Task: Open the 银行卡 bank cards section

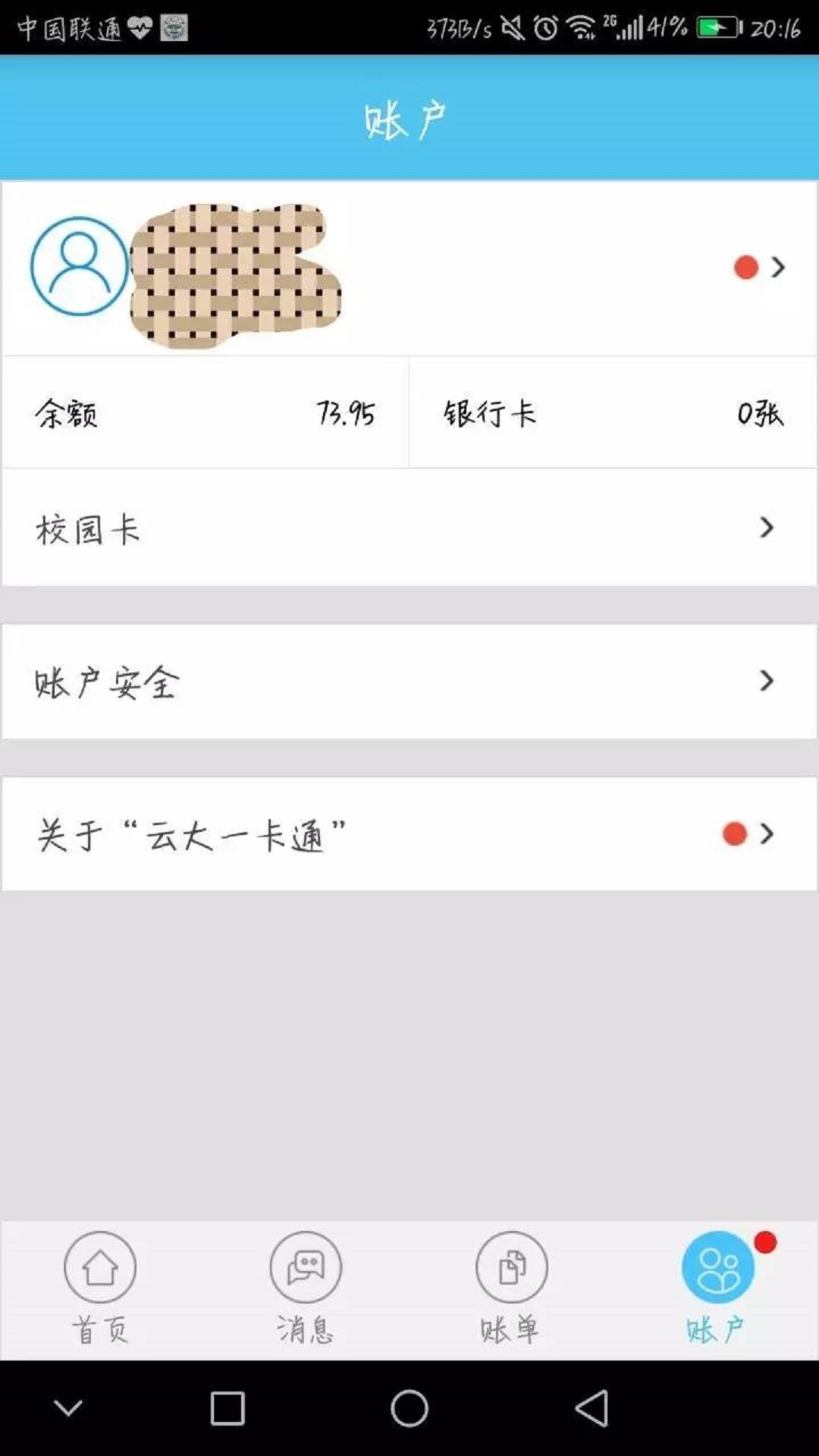Action: click(613, 413)
